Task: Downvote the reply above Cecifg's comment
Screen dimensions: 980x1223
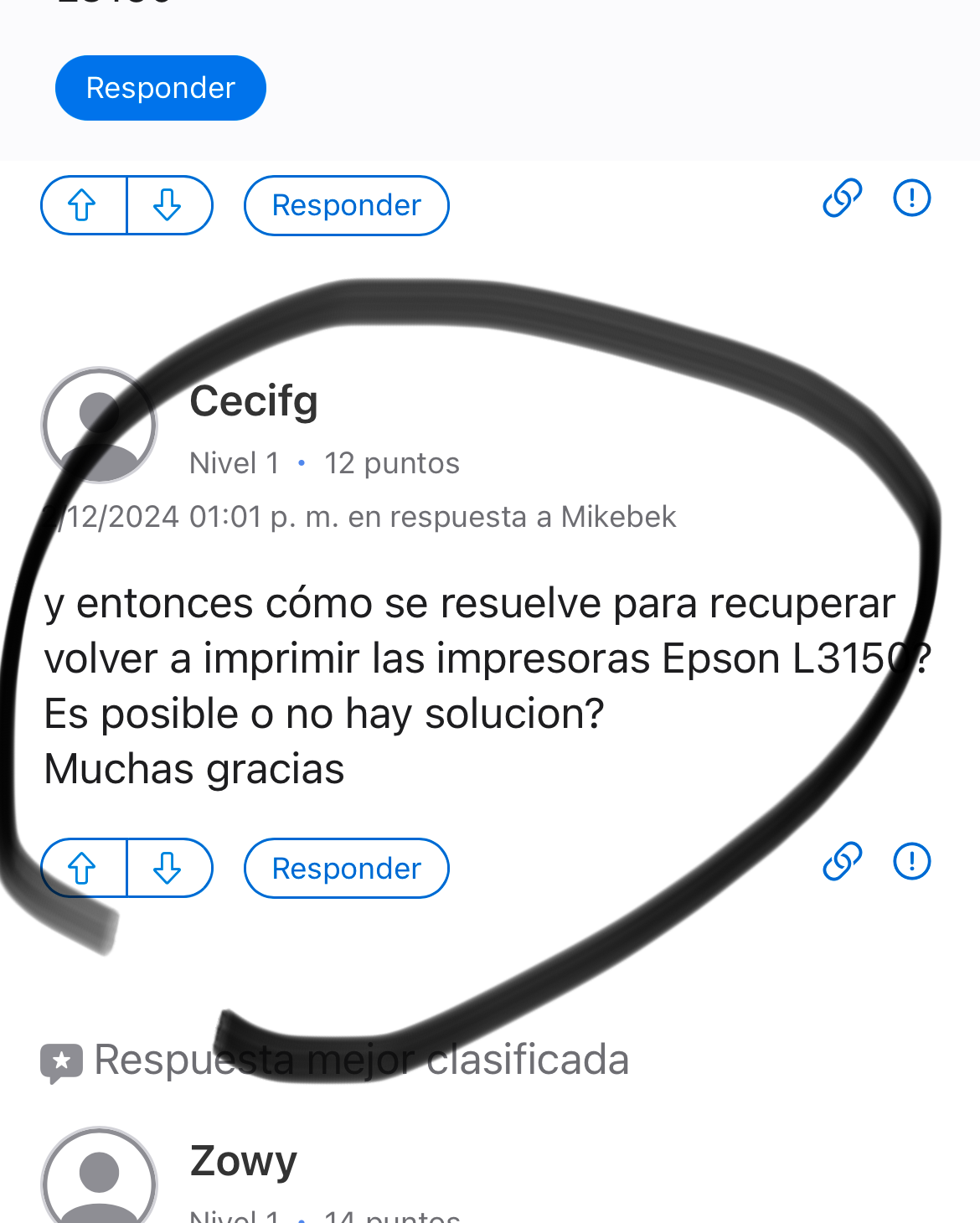Action: point(169,205)
